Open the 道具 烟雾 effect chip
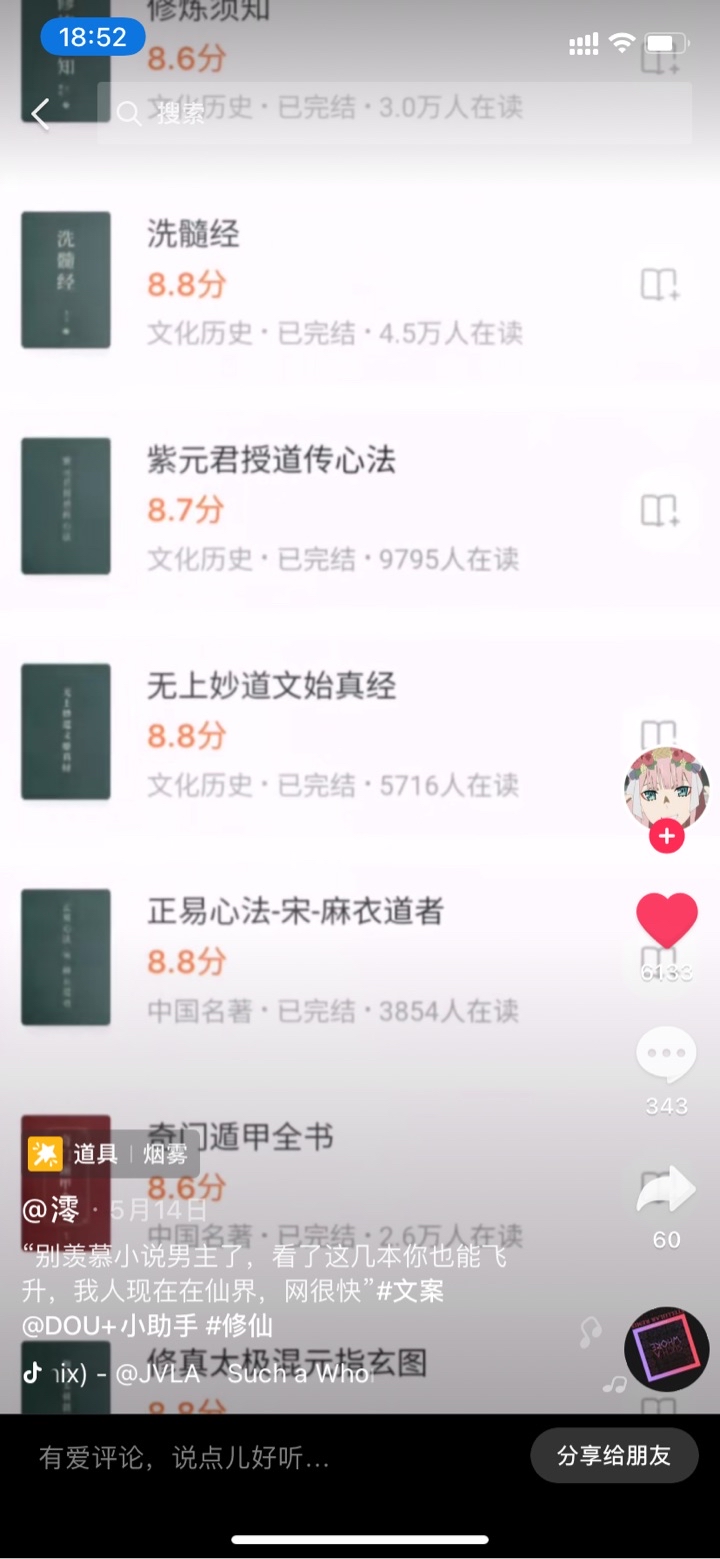 click(x=112, y=1154)
